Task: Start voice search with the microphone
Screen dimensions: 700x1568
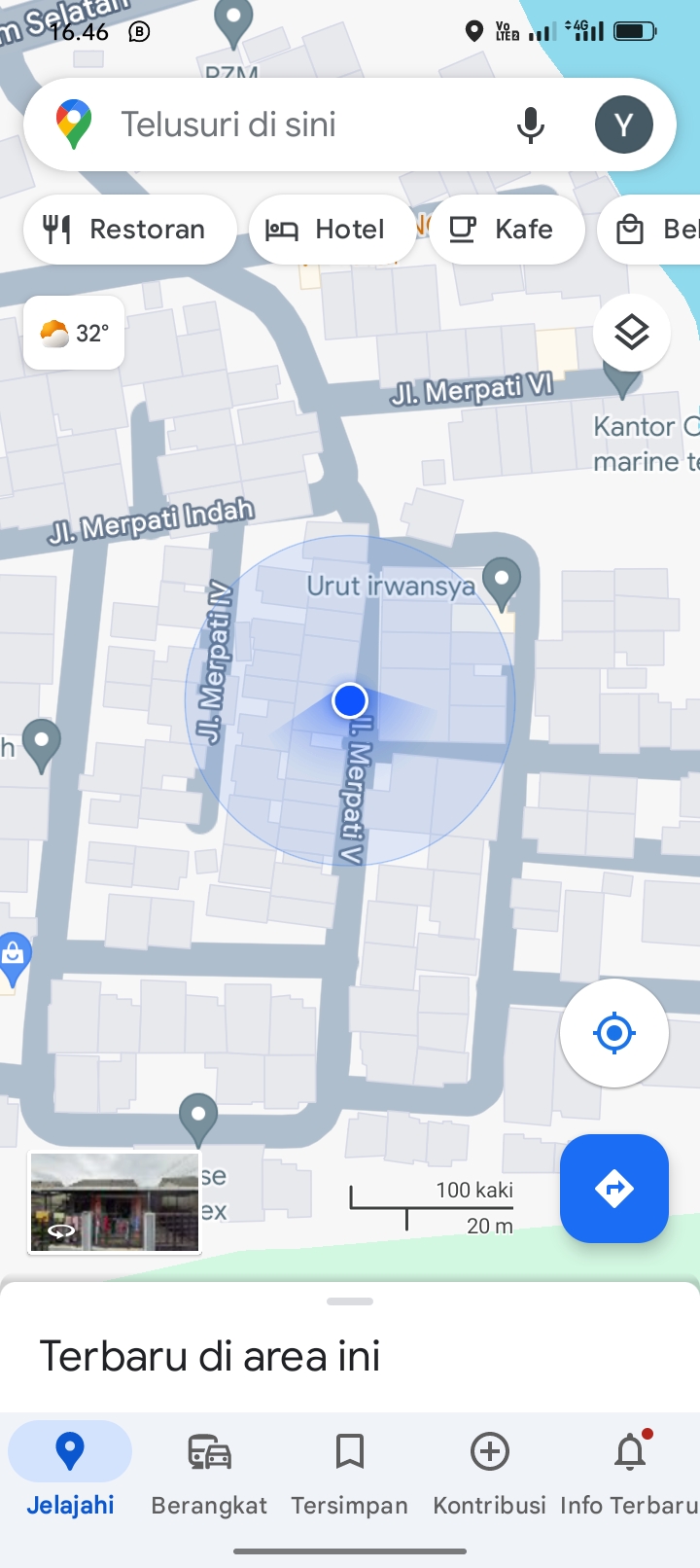Action: [530, 125]
